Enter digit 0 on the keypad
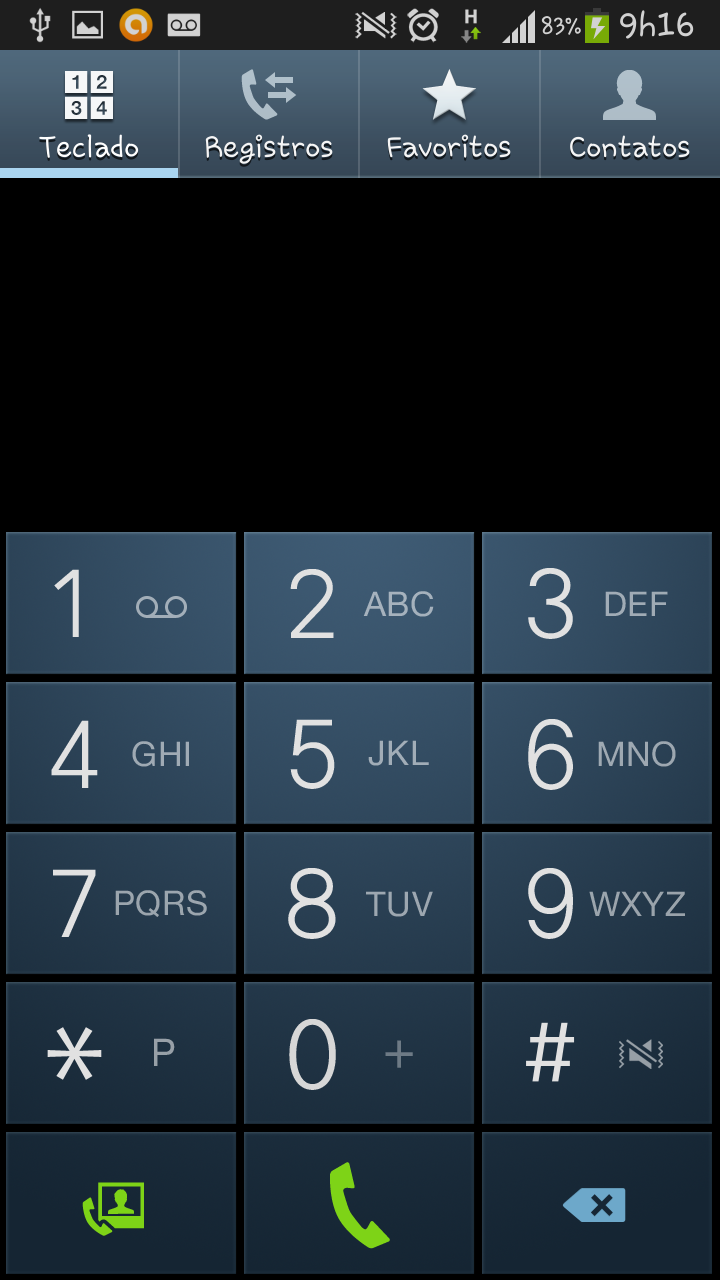The height and width of the screenshot is (1280, 720). (359, 1053)
